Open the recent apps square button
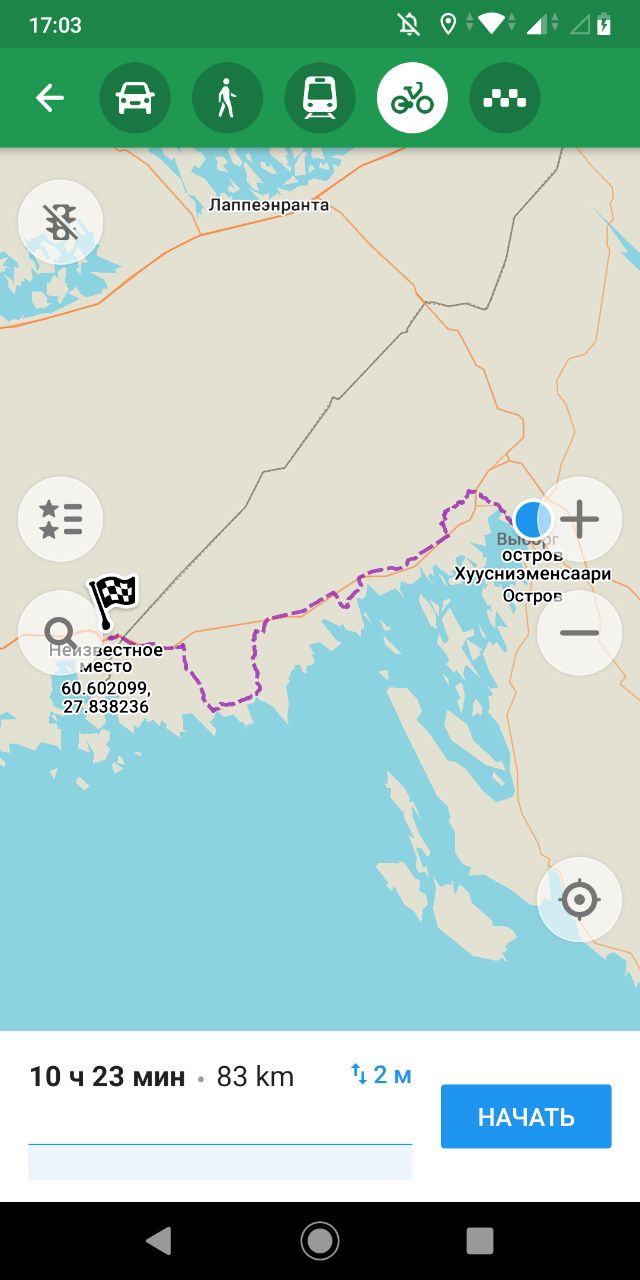The image size is (640, 1280). [x=480, y=1241]
